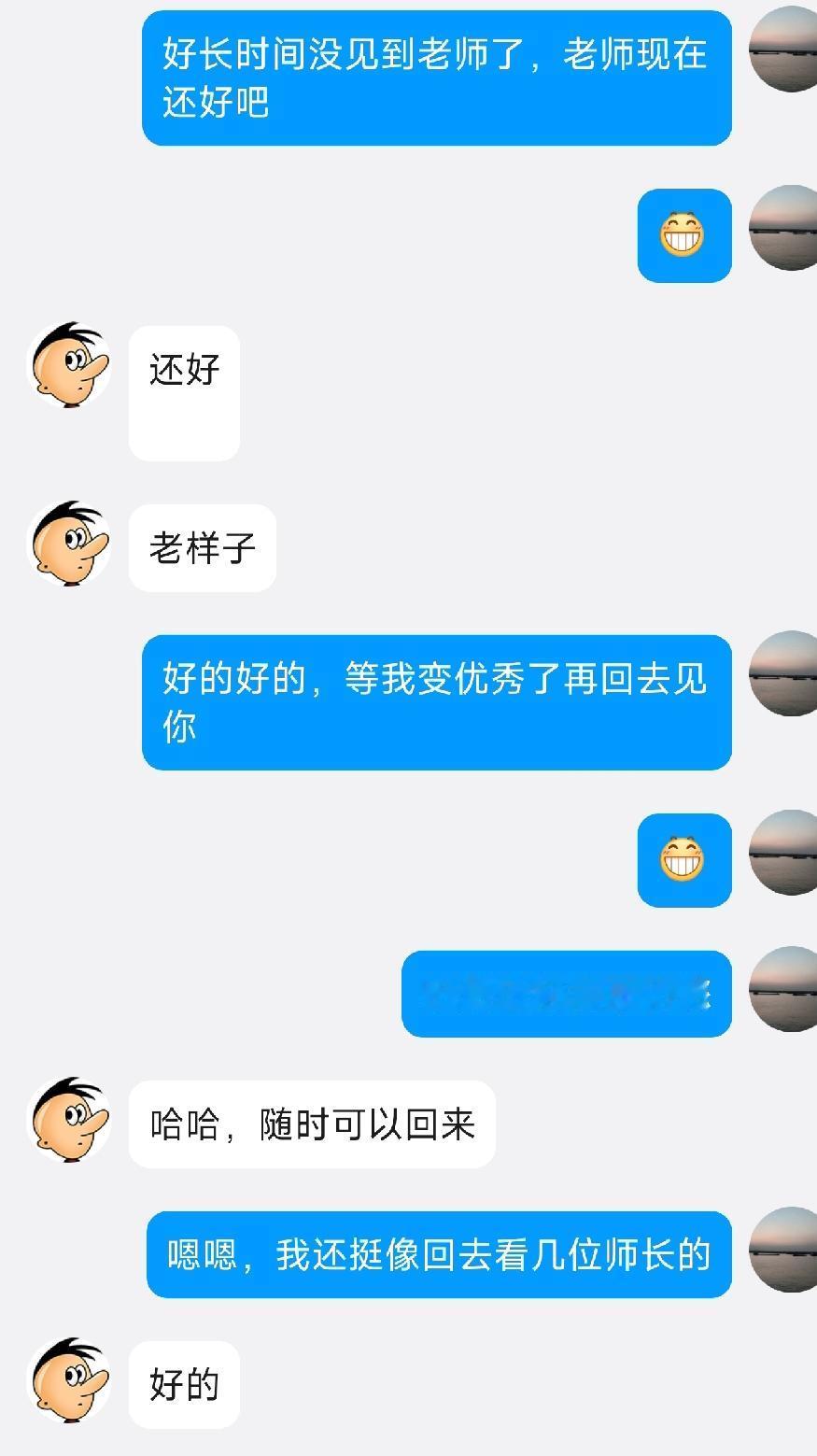This screenshot has width=817, height=1456.
Task: Tap the '好长时间没见到老师了' message
Action: [436, 79]
